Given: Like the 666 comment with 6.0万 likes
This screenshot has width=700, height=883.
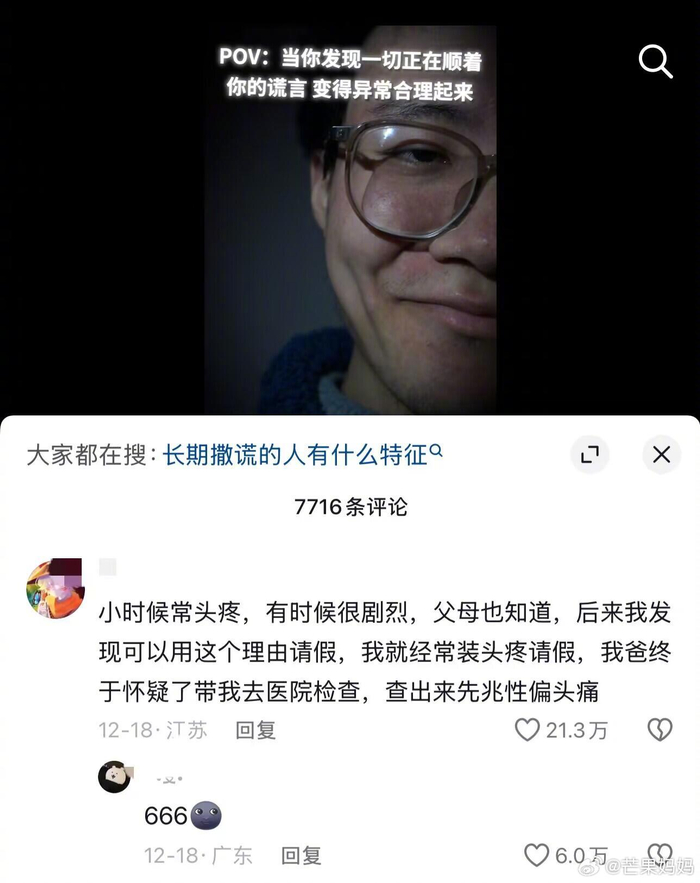Looking at the screenshot, I should pos(538,855).
